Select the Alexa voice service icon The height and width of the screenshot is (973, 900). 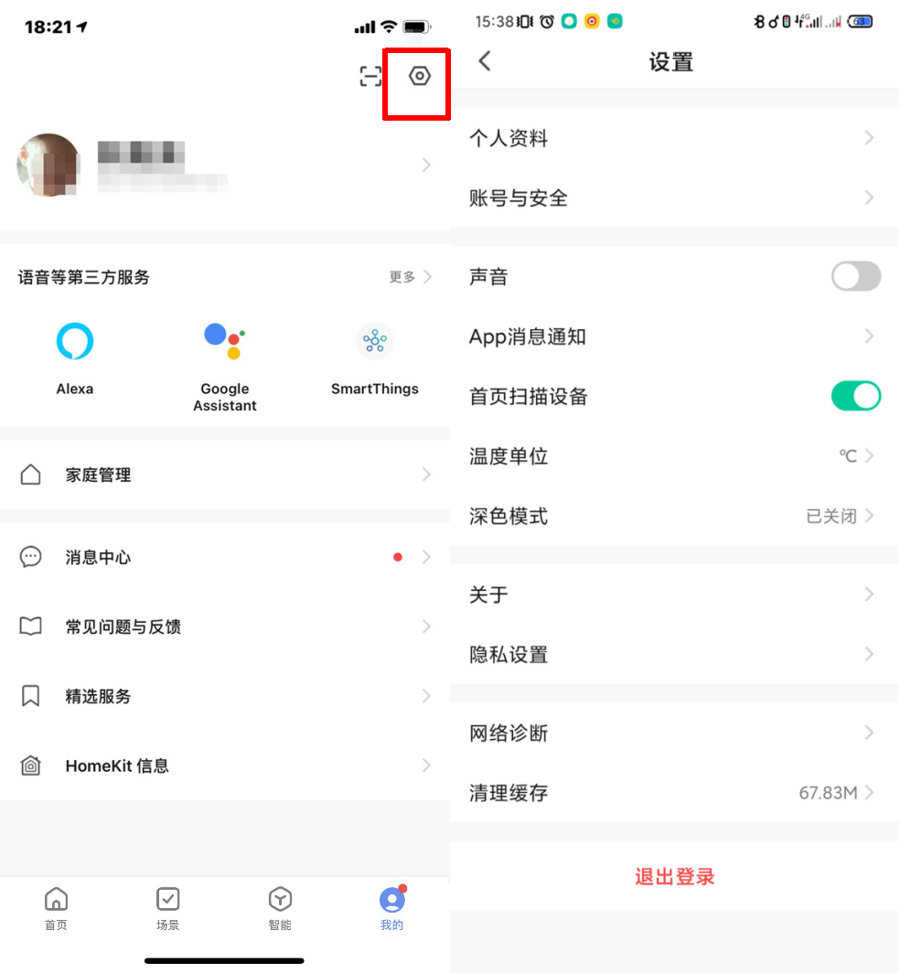pos(74,341)
